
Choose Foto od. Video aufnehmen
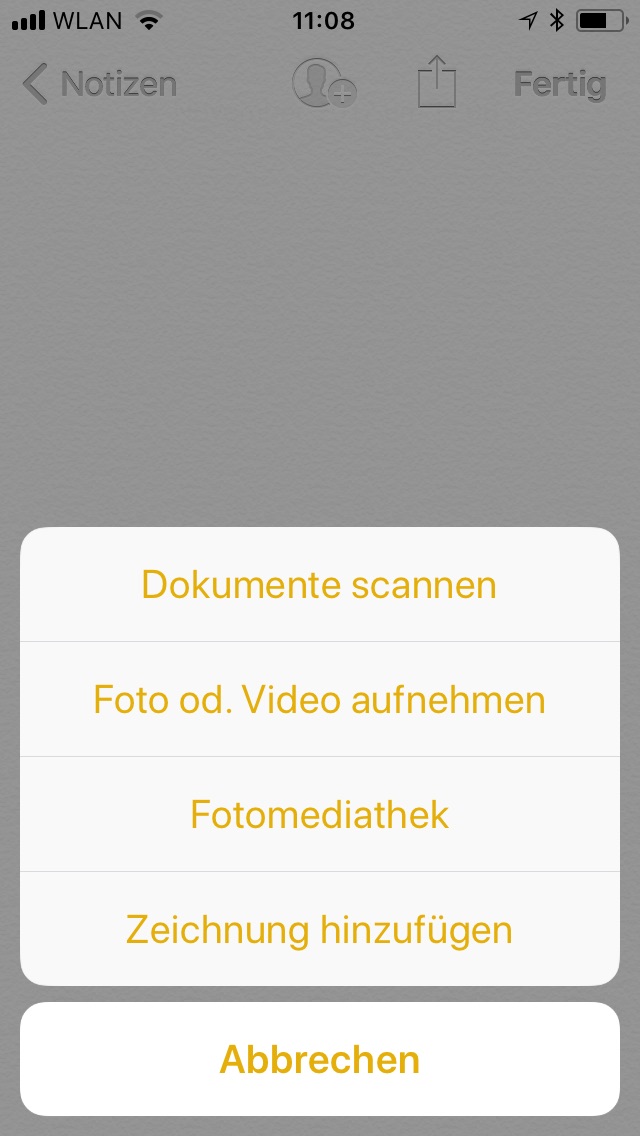coord(319,699)
